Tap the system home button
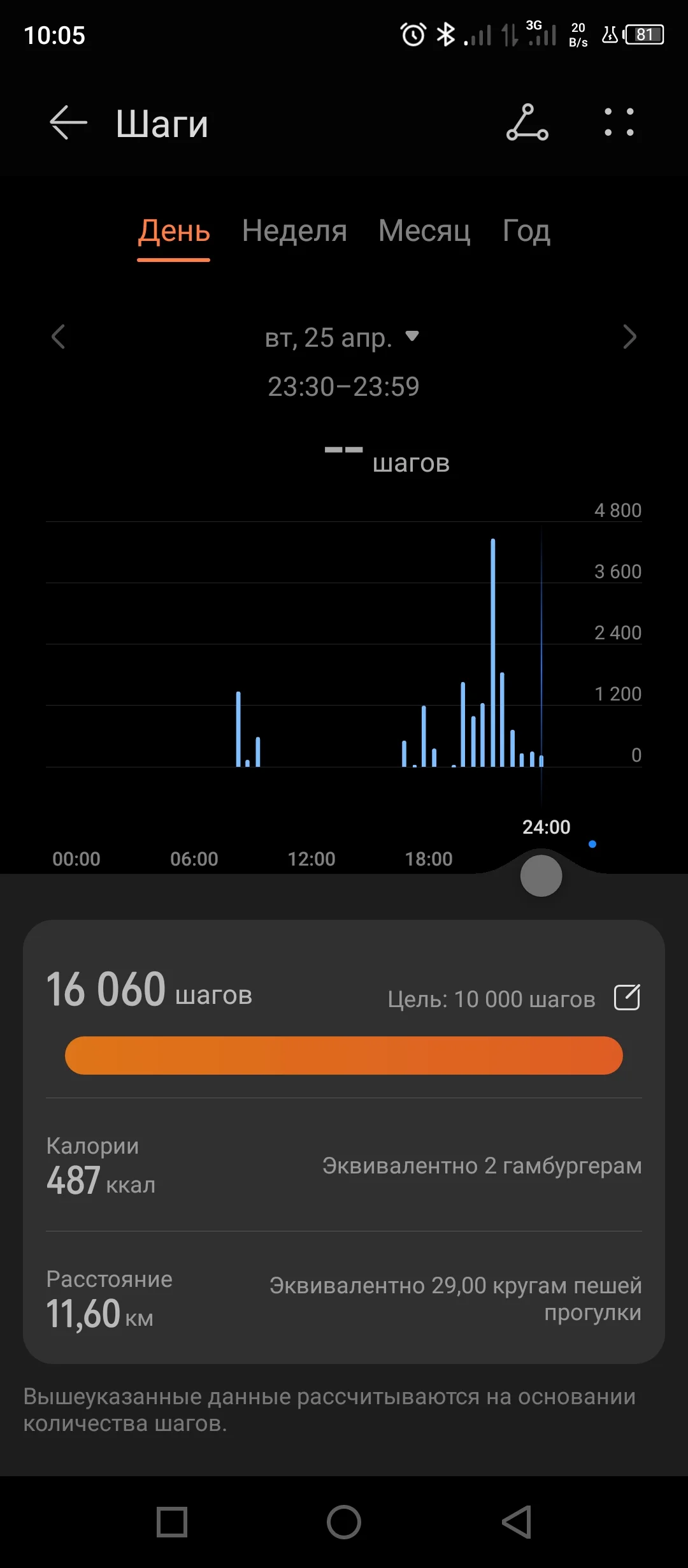The height and width of the screenshot is (1568, 688). [x=344, y=1522]
